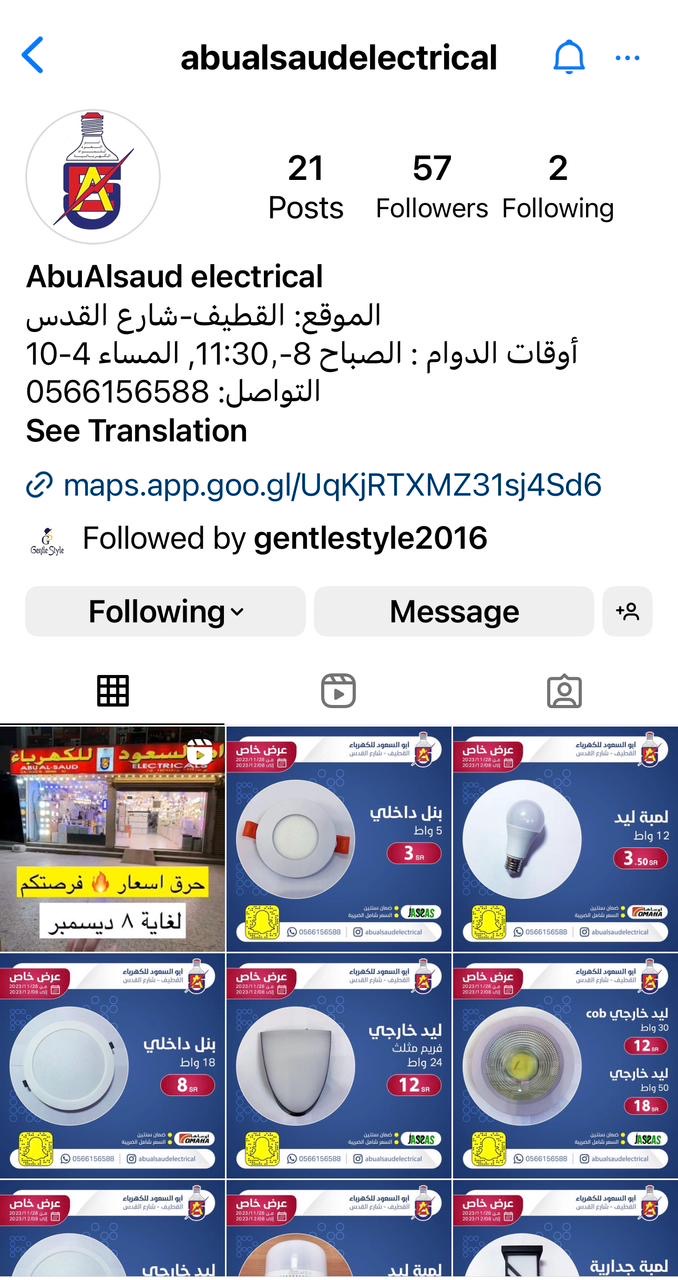View the 57 Followers list

pos(432,187)
